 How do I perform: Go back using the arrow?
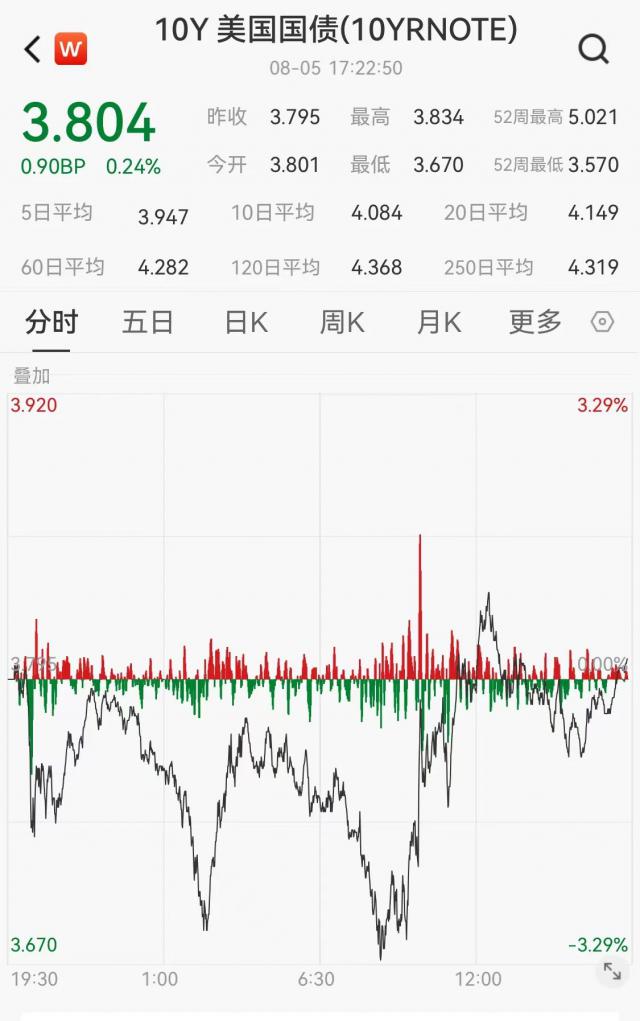point(32,49)
